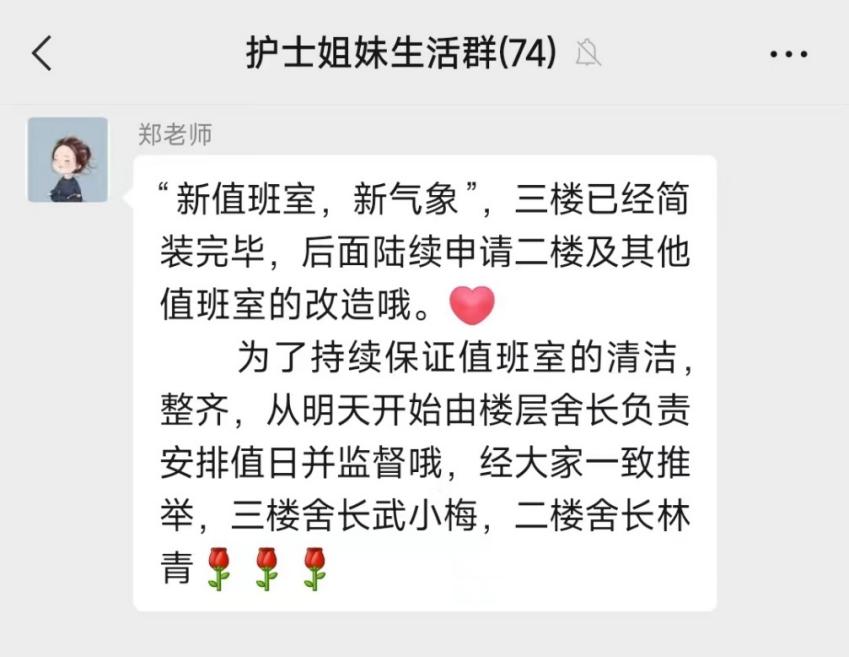Go back from the group chat
This screenshot has width=849, height=657.
pos(41,53)
